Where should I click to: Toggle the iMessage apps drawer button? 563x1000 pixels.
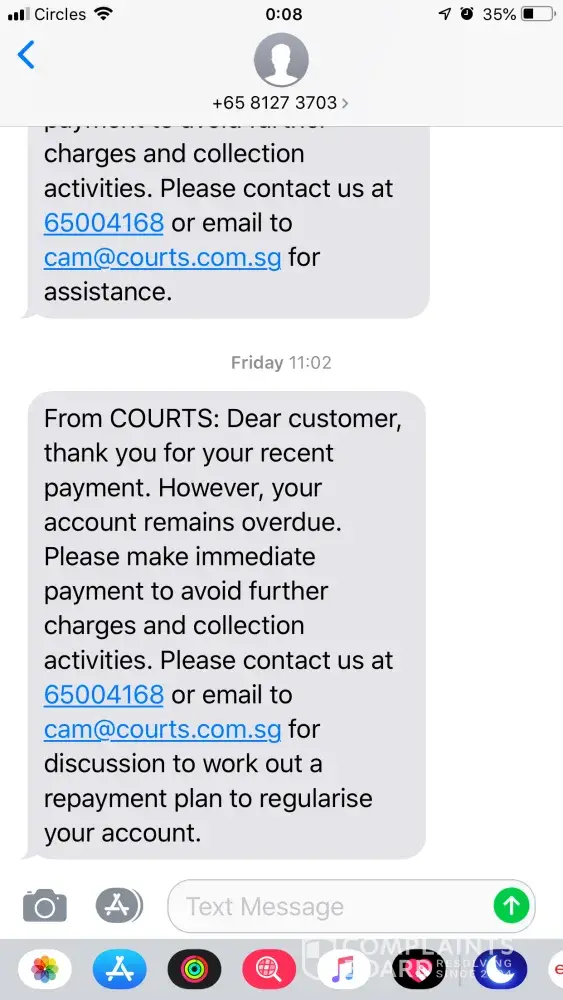(119, 905)
